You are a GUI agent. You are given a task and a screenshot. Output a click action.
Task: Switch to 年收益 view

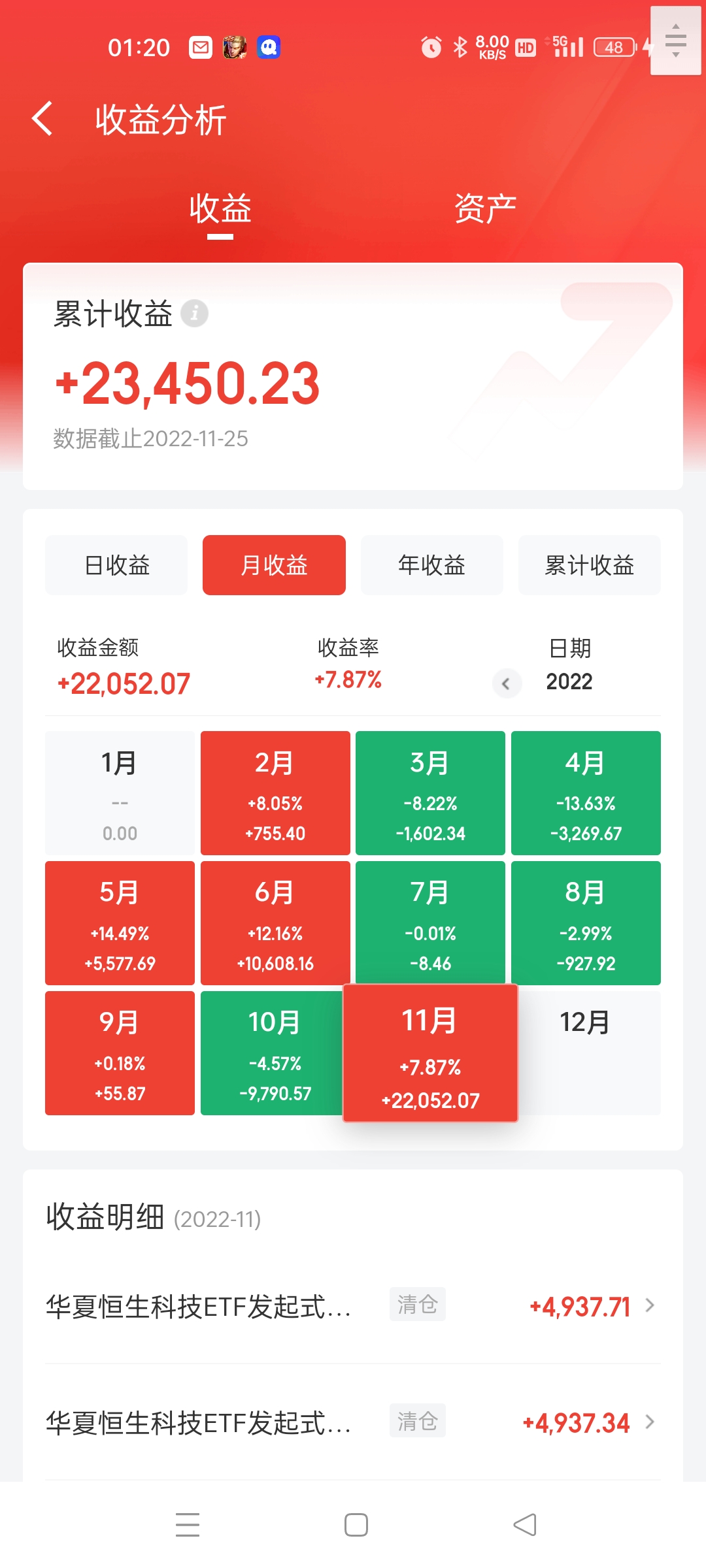(432, 565)
